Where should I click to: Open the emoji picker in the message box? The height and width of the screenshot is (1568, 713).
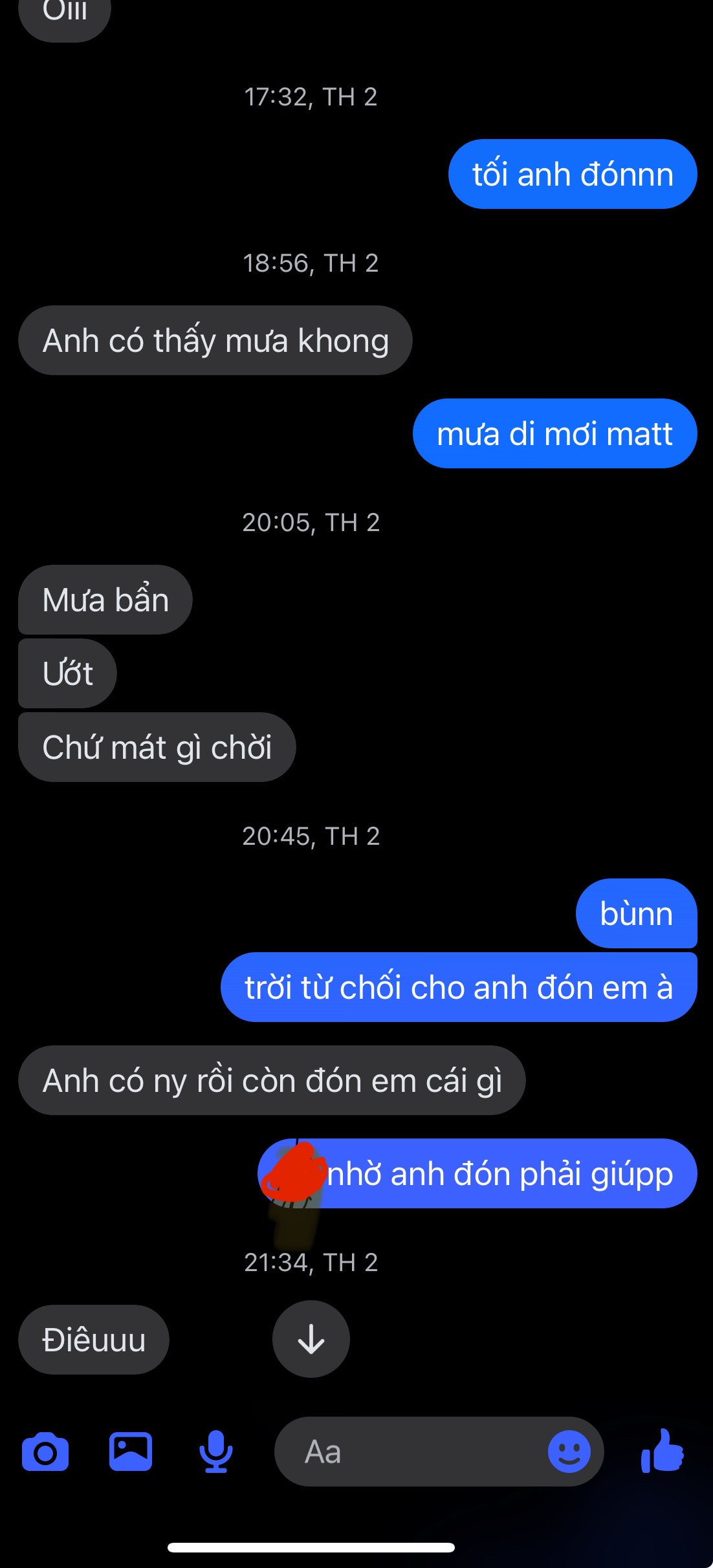click(569, 1452)
